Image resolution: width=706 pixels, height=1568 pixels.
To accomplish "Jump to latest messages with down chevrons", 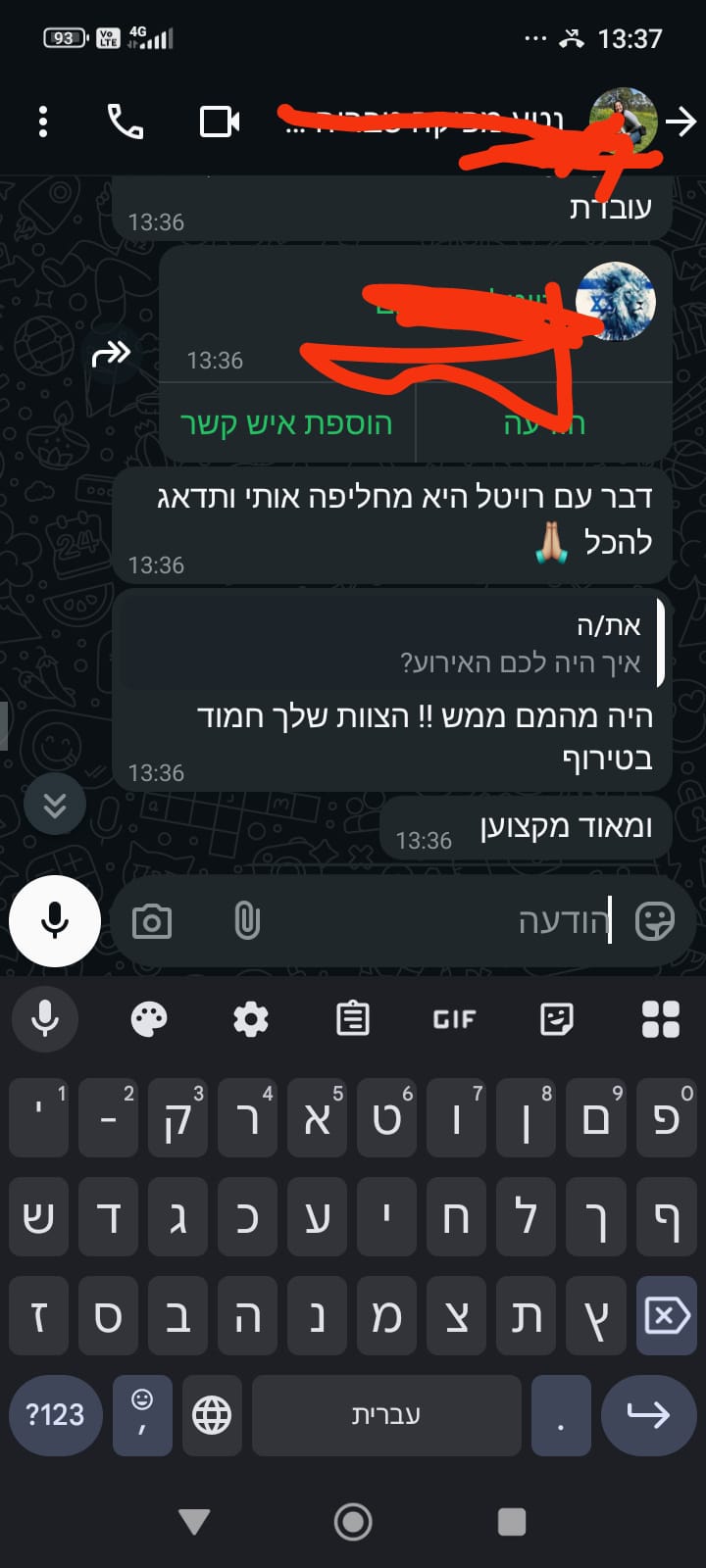I will pyautogui.click(x=55, y=805).
